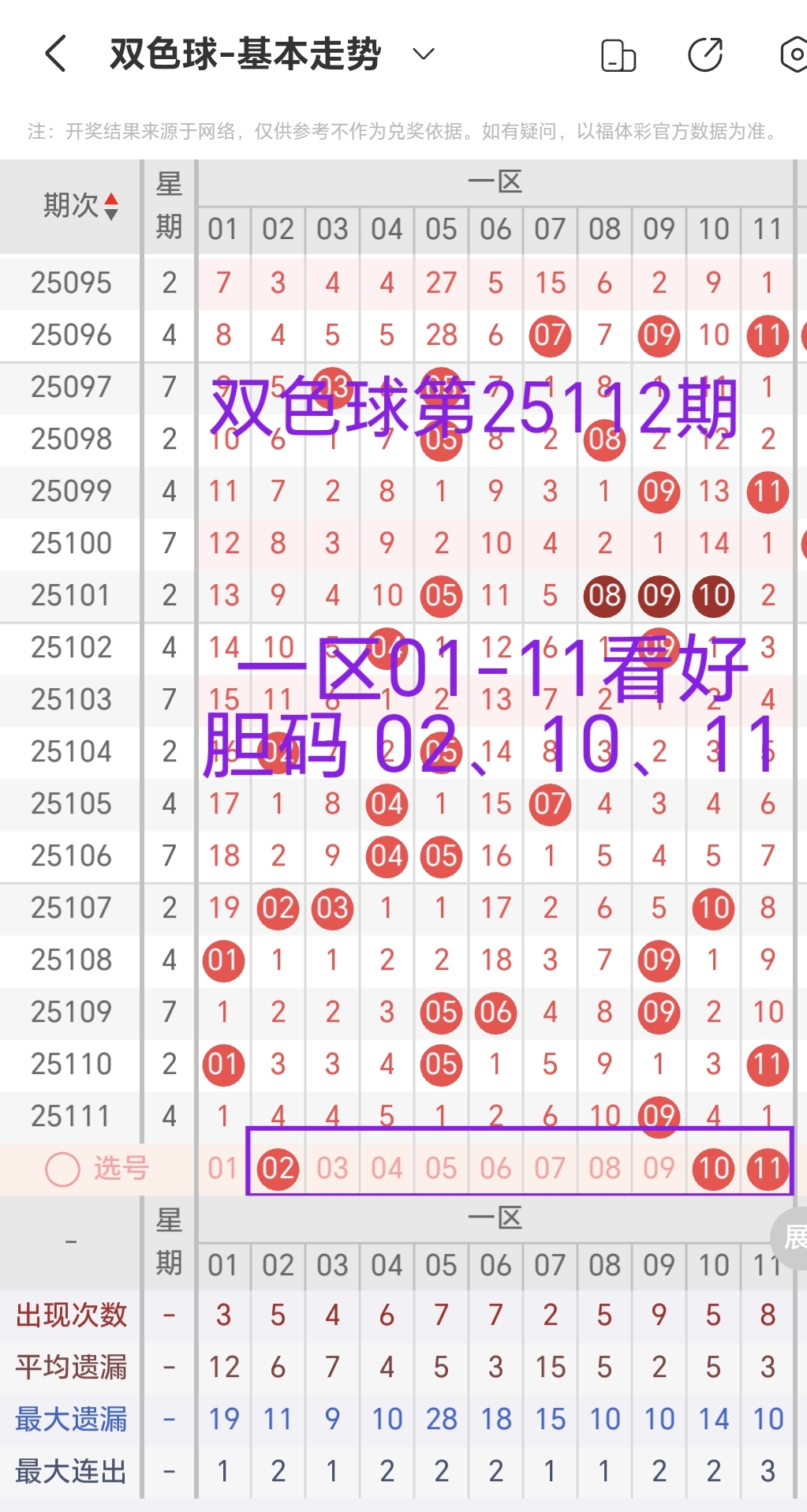Go back from the trend chart

pyautogui.click(x=55, y=54)
